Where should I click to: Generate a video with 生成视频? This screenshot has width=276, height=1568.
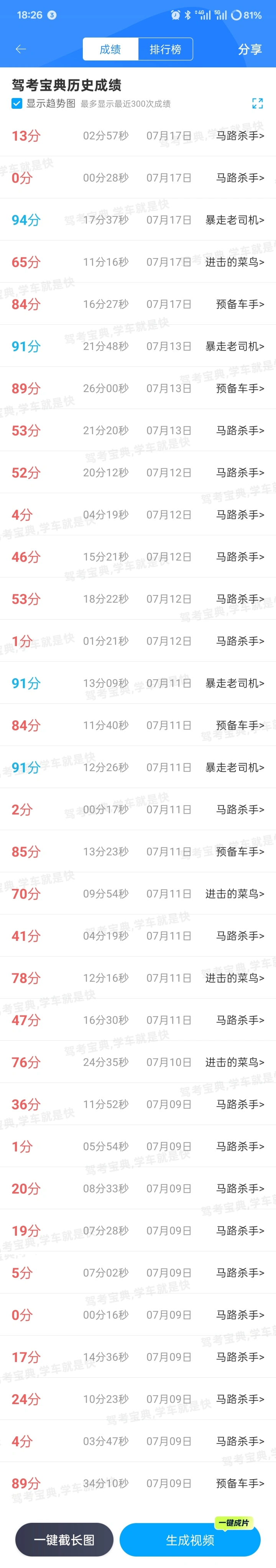(190, 1539)
